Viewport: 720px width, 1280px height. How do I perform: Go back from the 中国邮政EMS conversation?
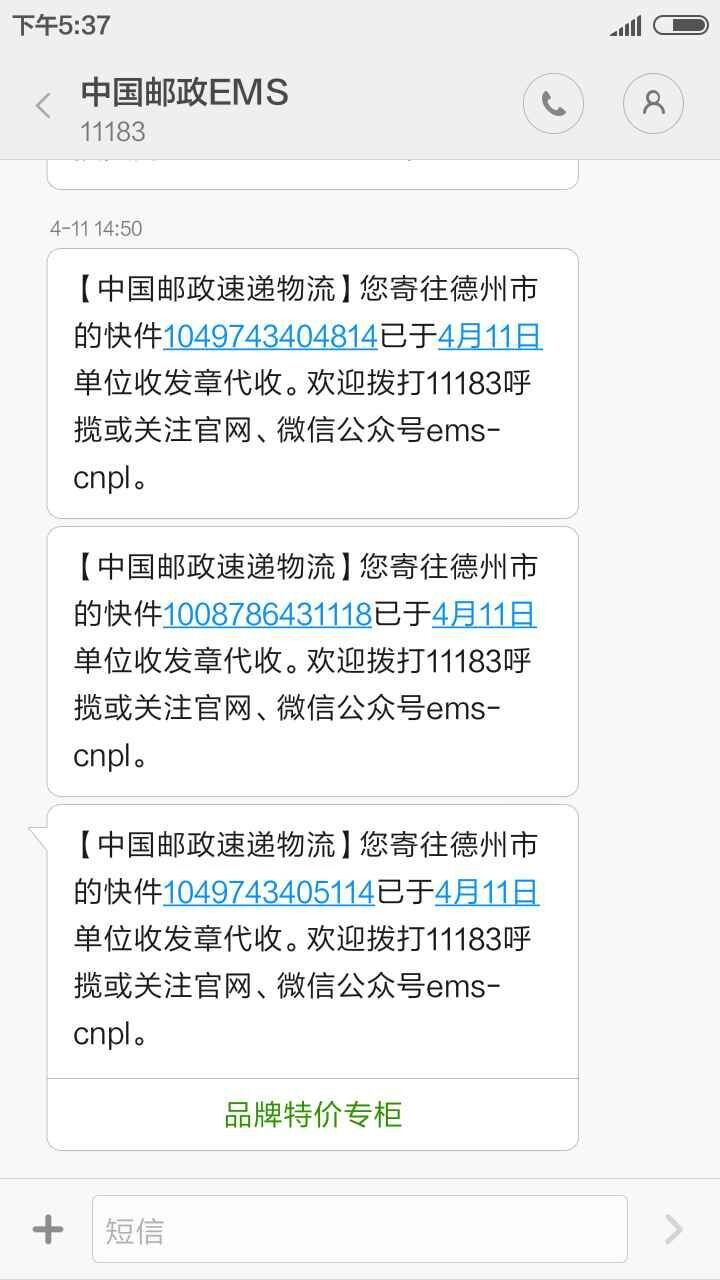tap(43, 105)
